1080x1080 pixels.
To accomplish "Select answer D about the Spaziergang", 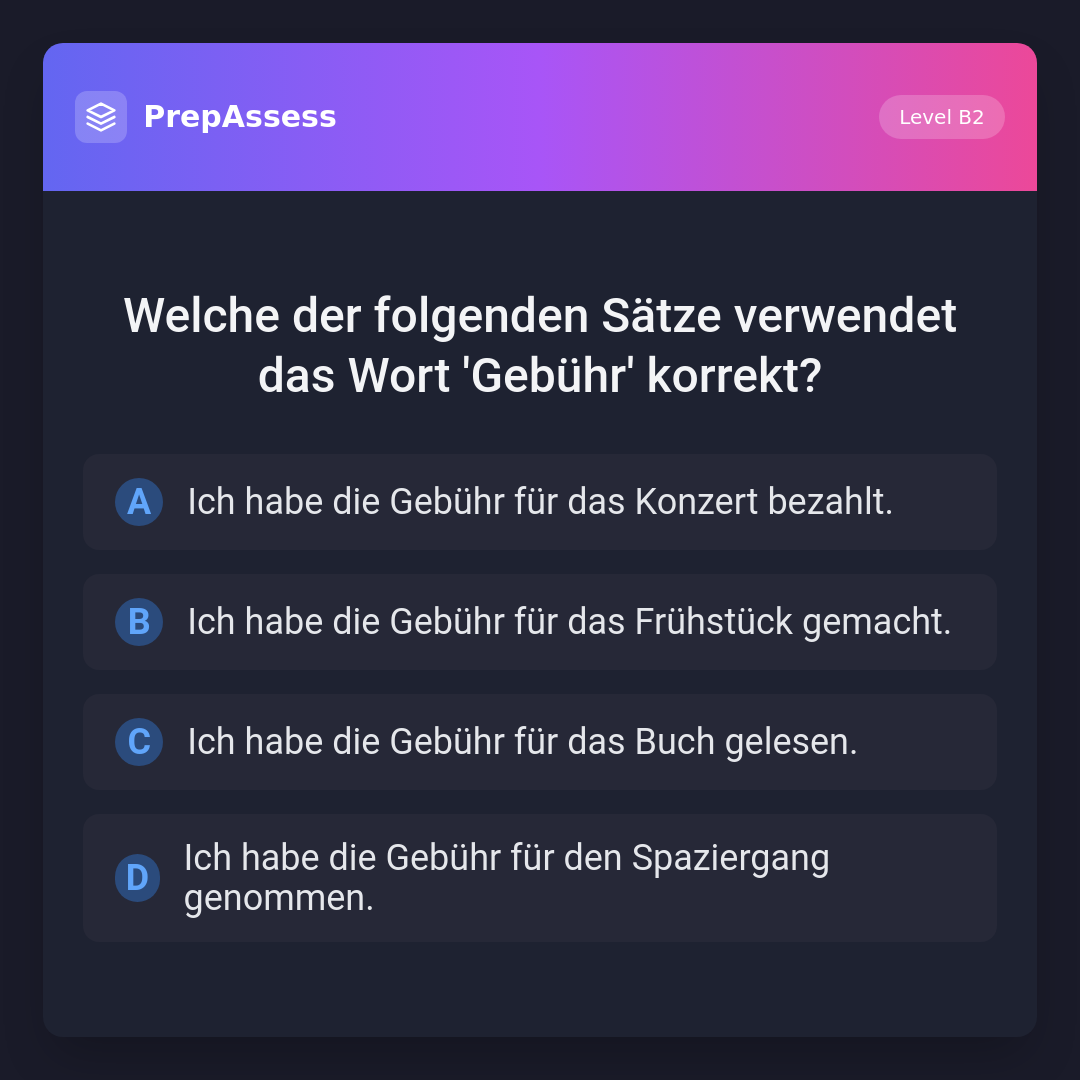I will point(540,878).
